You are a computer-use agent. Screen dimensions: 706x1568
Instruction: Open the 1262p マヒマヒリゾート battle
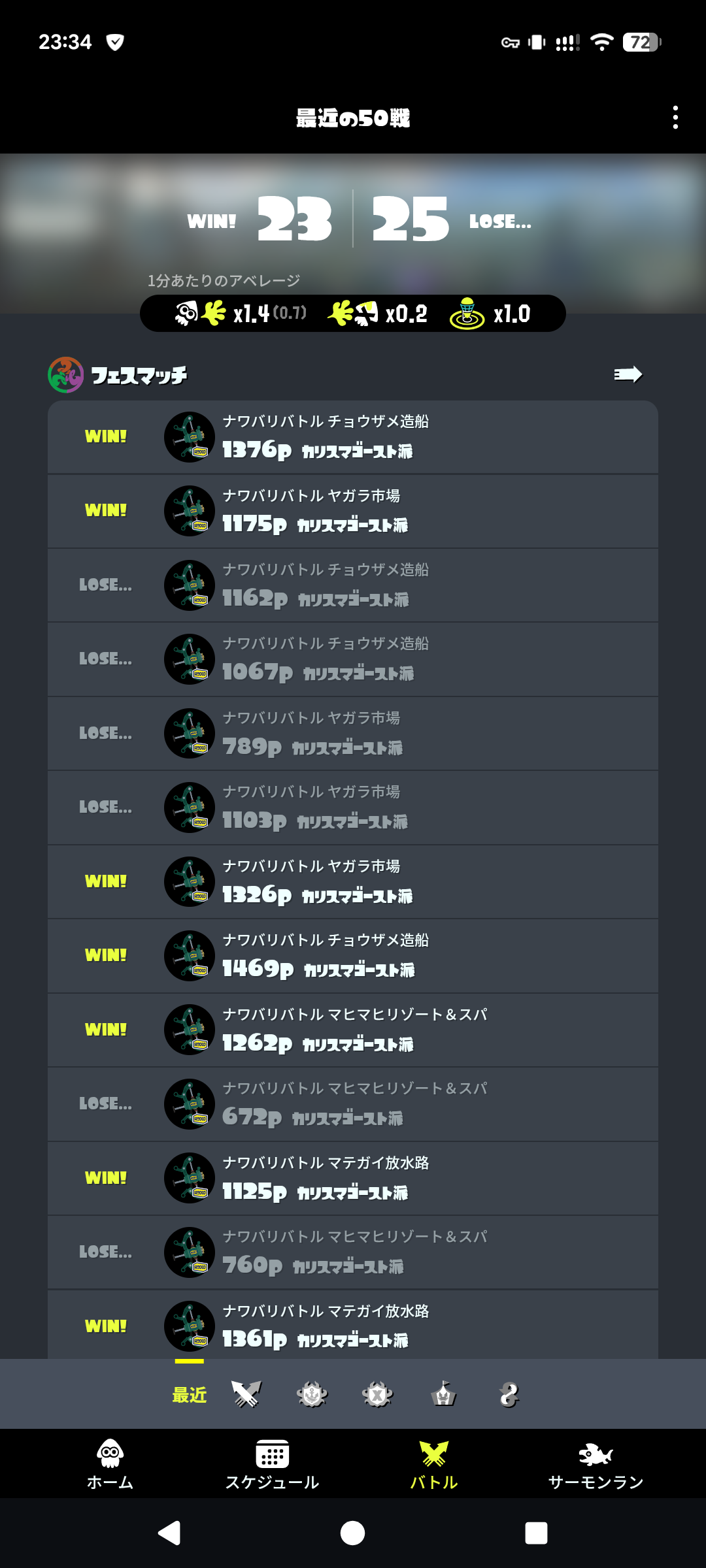pos(353,1030)
